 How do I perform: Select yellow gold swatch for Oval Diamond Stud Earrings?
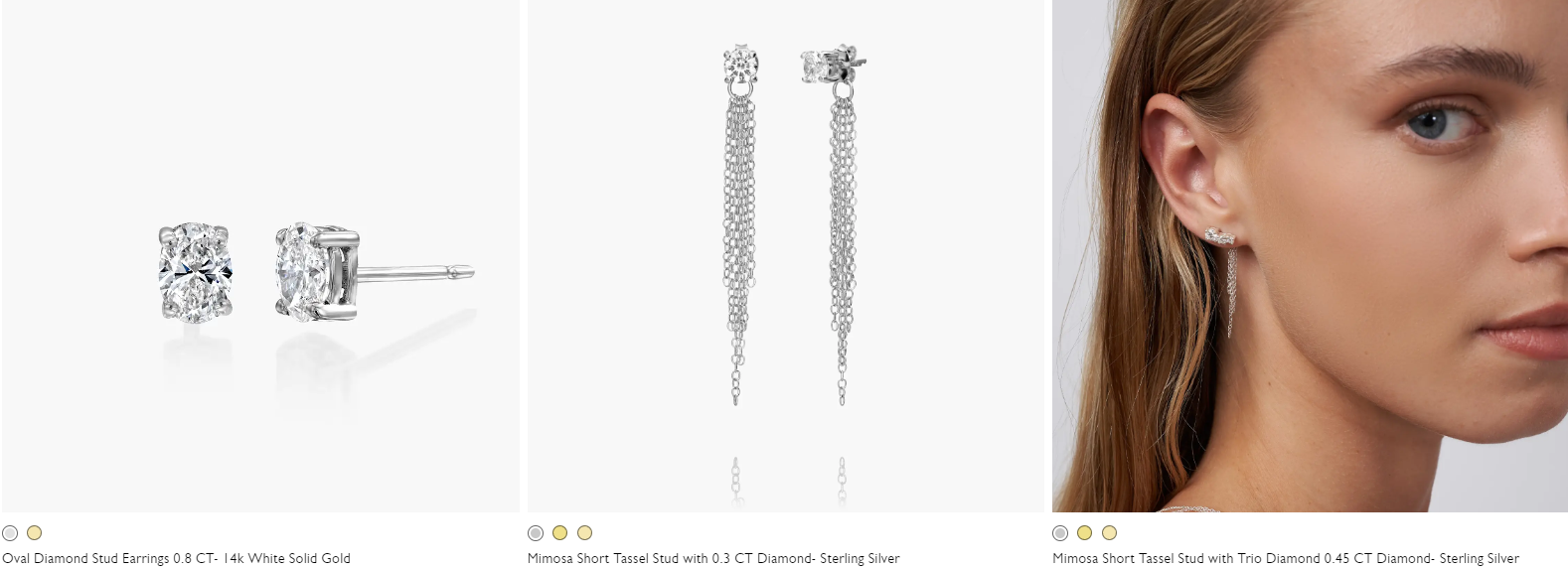click(x=35, y=533)
